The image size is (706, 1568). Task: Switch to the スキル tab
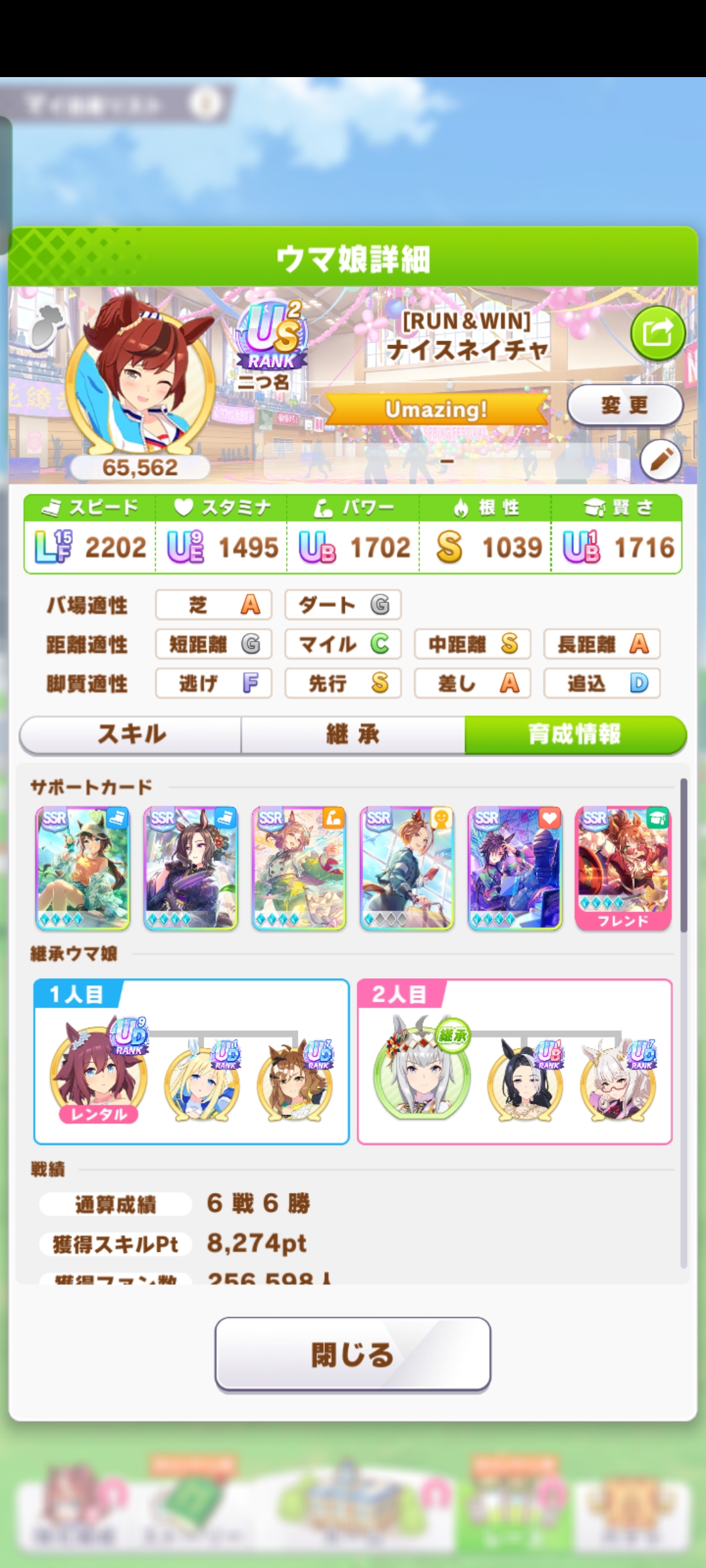131,734
